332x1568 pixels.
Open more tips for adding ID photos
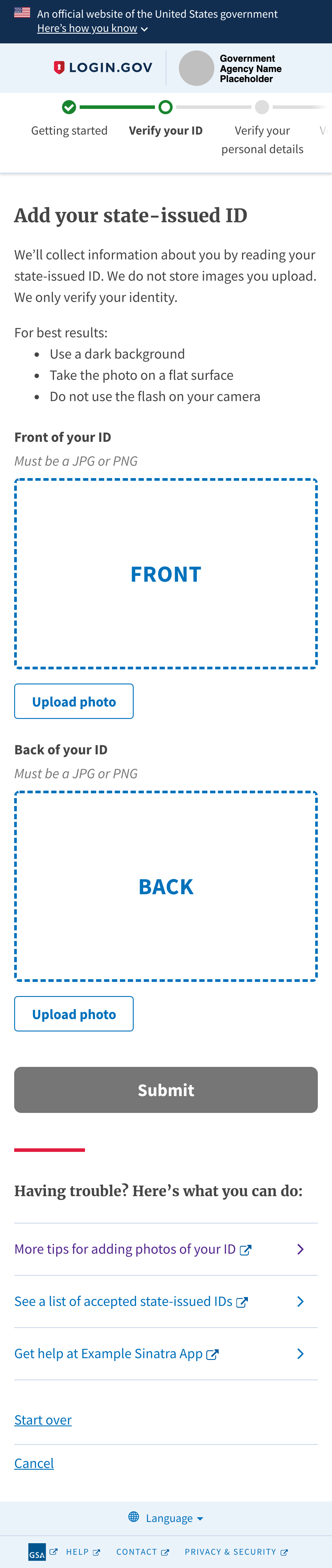tap(133, 1249)
